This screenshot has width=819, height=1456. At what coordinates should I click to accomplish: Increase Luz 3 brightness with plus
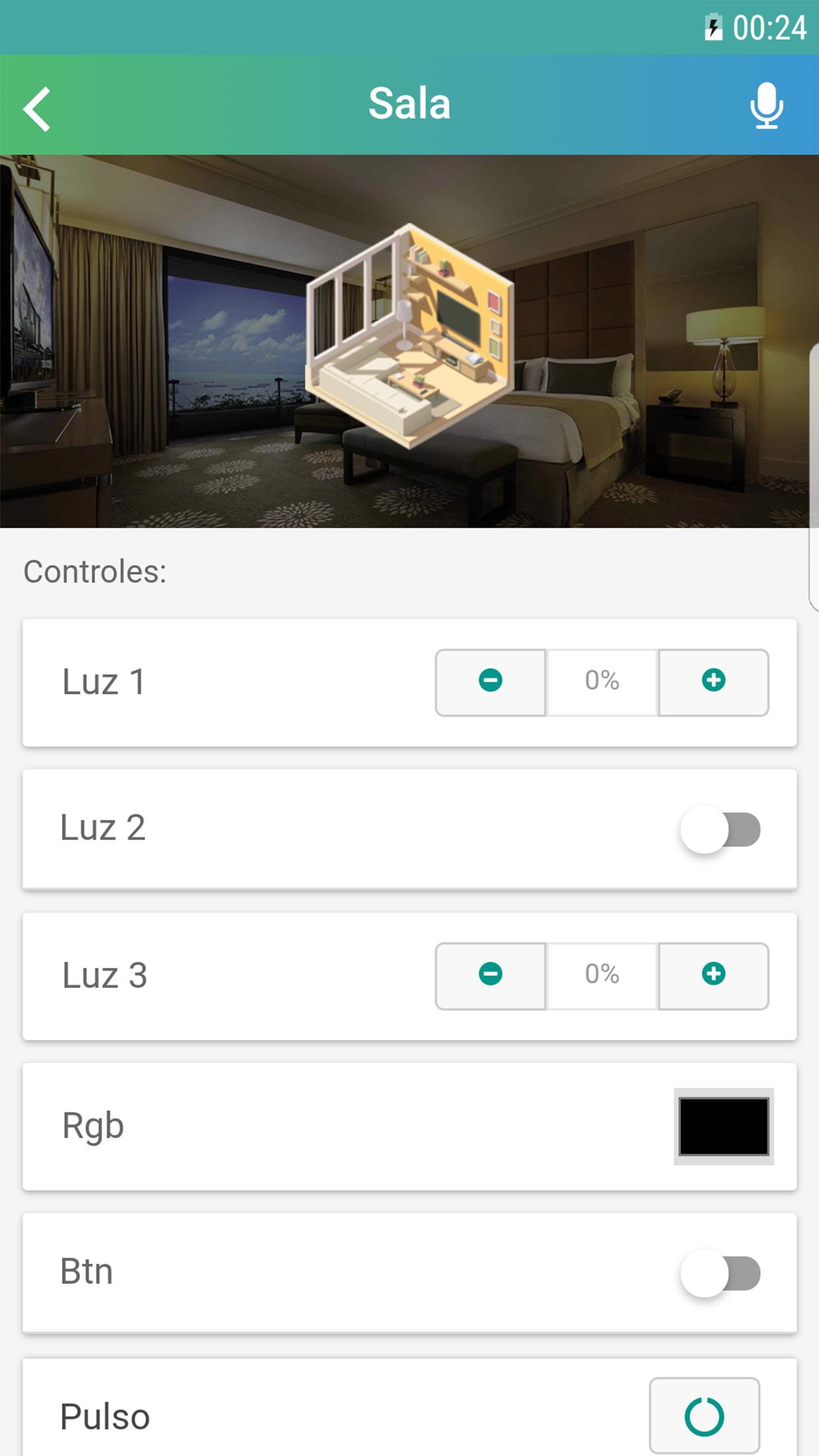click(713, 975)
